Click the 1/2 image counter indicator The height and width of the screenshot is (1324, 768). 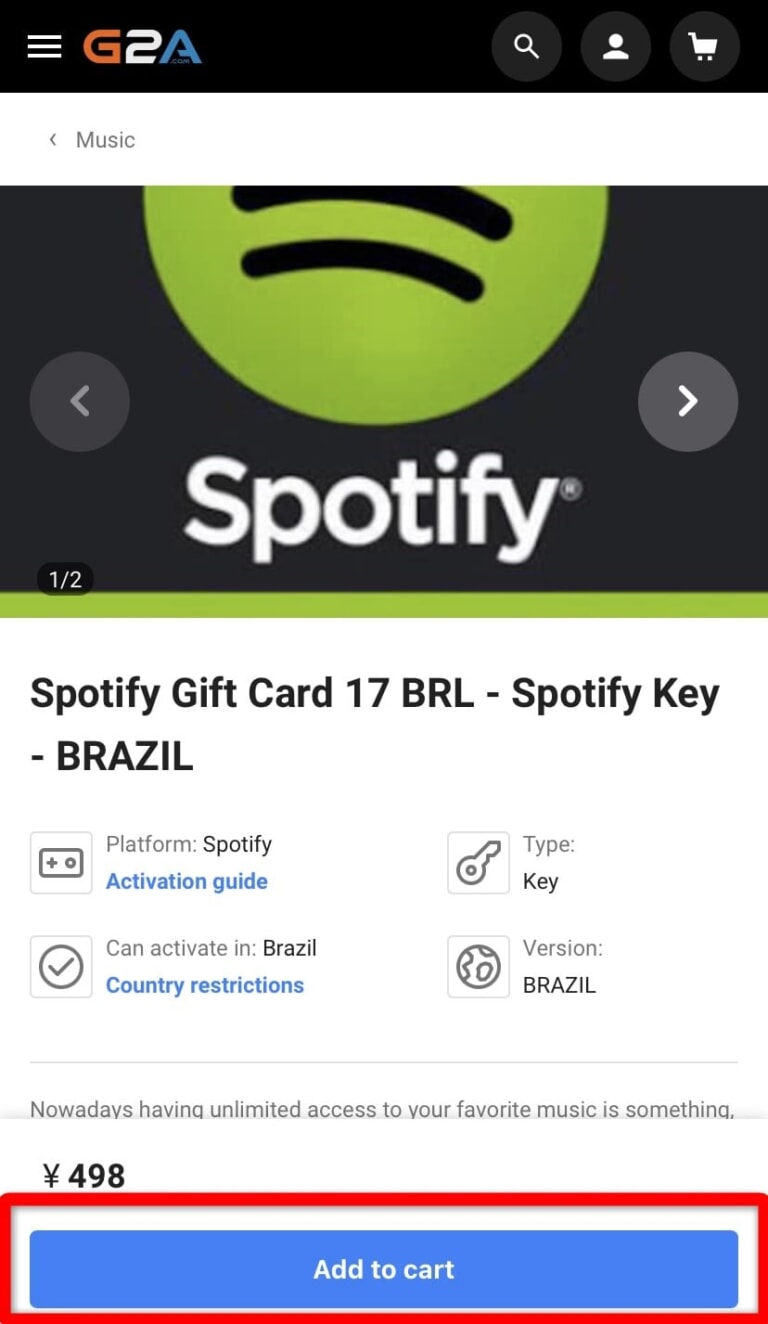point(66,578)
